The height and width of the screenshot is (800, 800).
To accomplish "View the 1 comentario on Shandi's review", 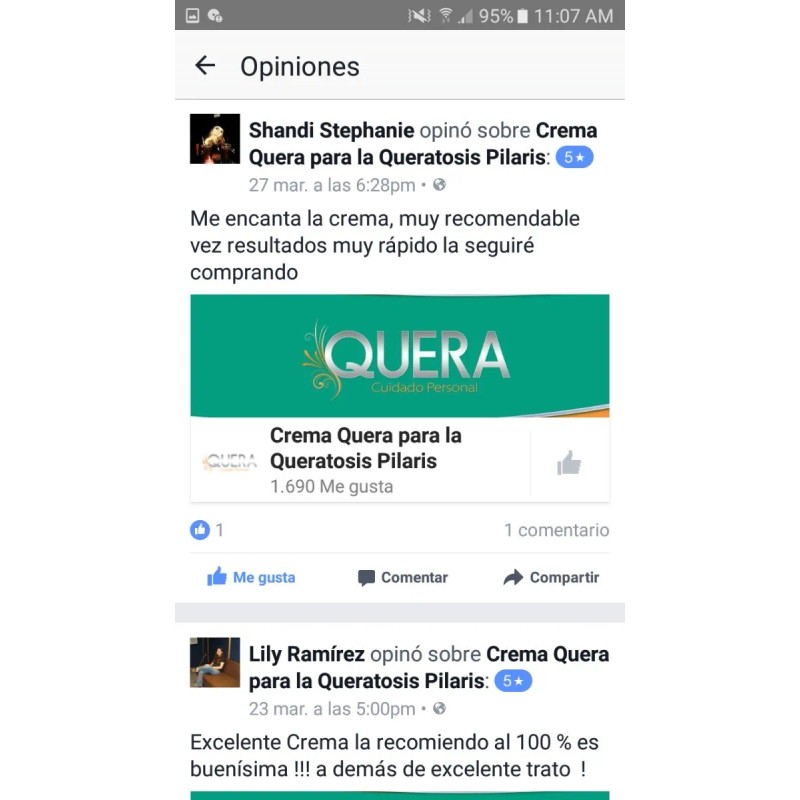I will 557,530.
